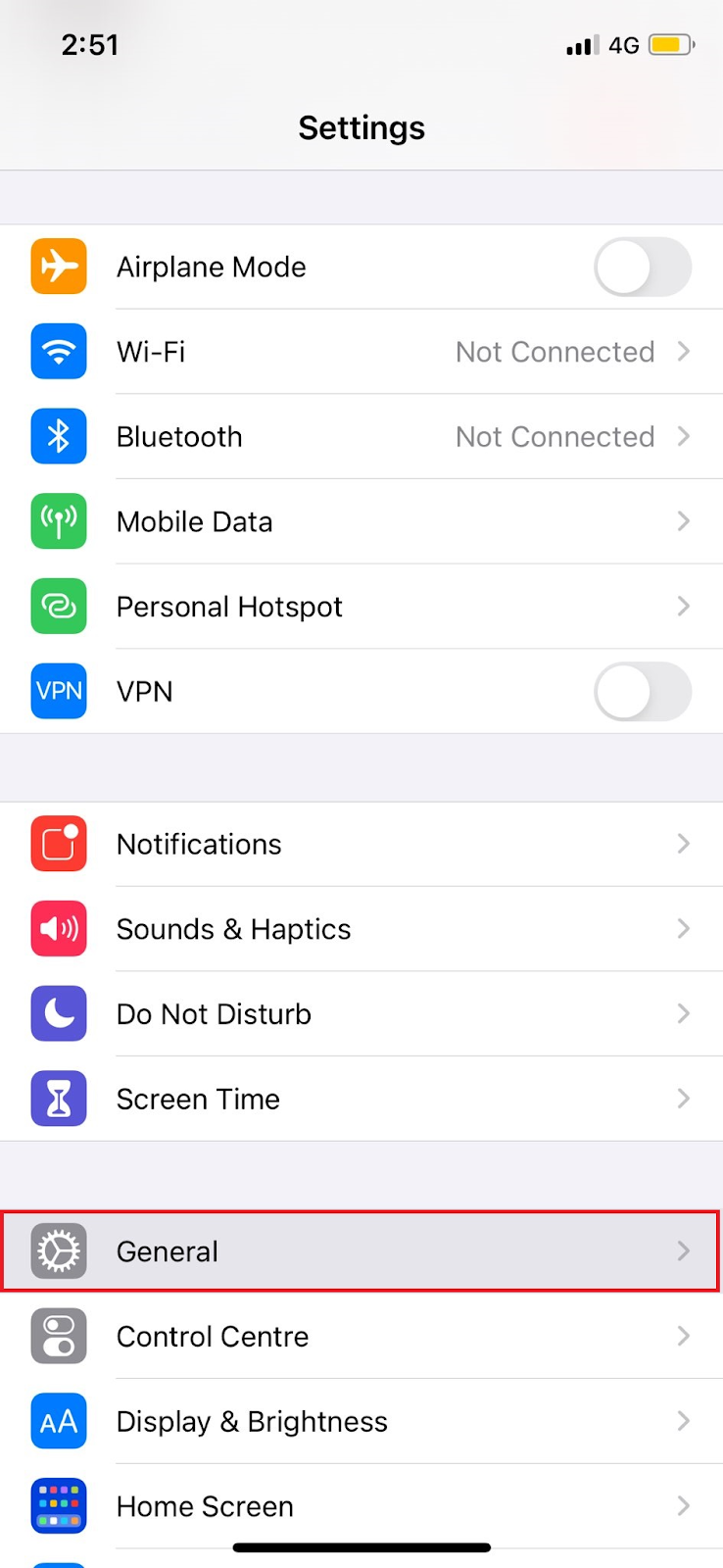723x1568 pixels.
Task: Open Personal Hotspot settings
Action: [x=361, y=607]
